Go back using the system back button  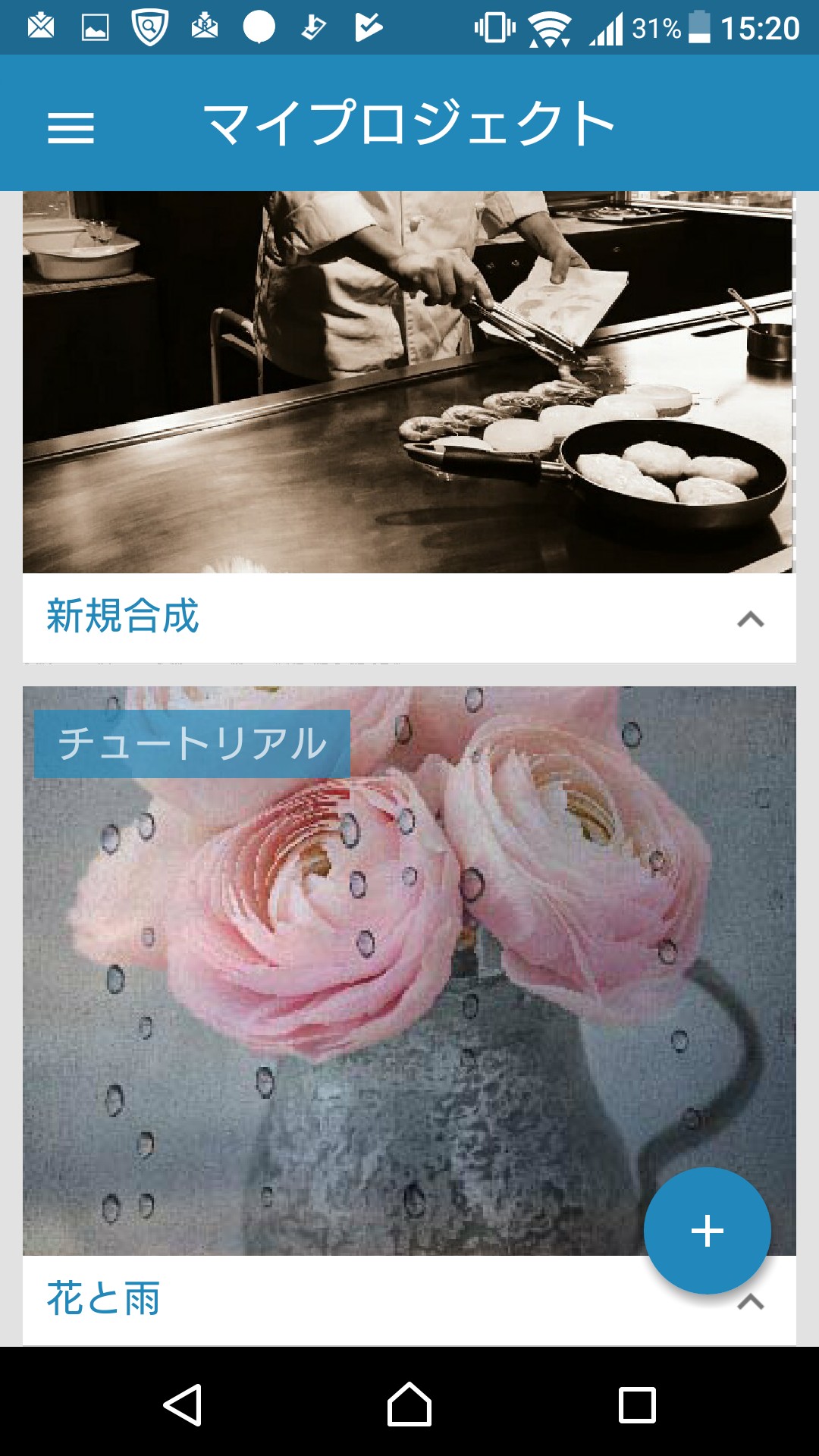click(183, 1405)
